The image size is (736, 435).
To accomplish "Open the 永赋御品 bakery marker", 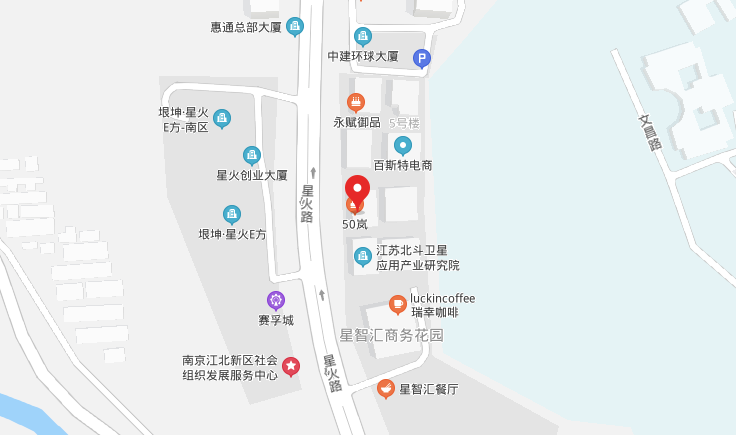I will click(x=355, y=102).
